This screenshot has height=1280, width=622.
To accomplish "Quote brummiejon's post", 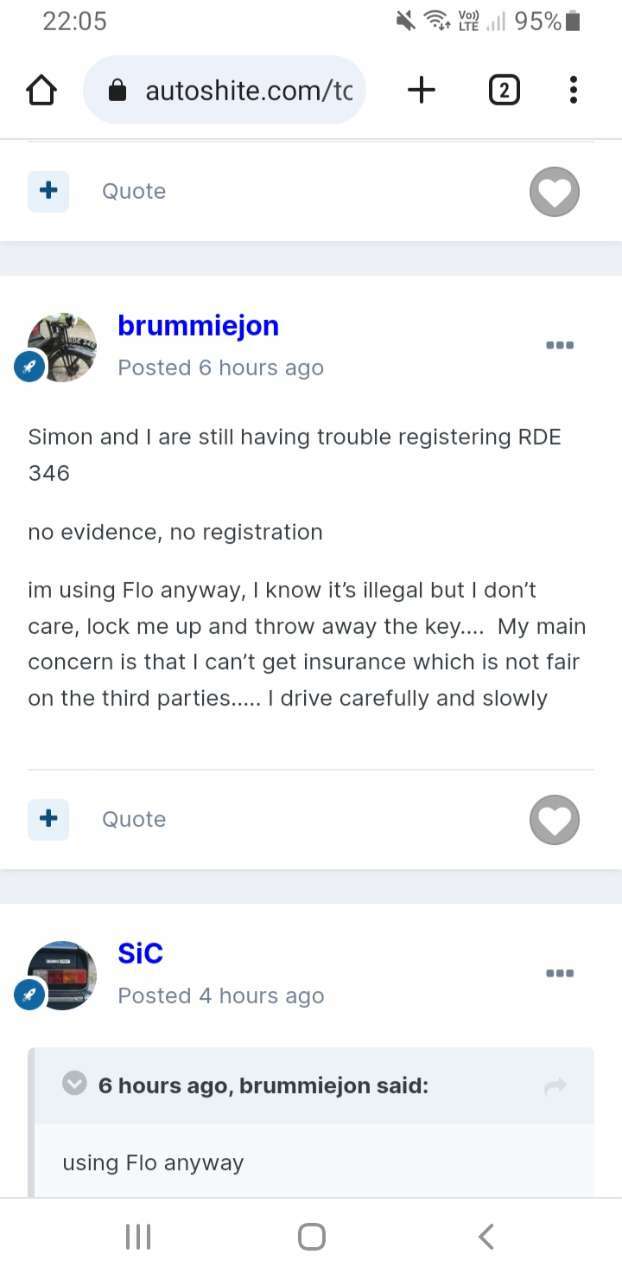I will (134, 819).
